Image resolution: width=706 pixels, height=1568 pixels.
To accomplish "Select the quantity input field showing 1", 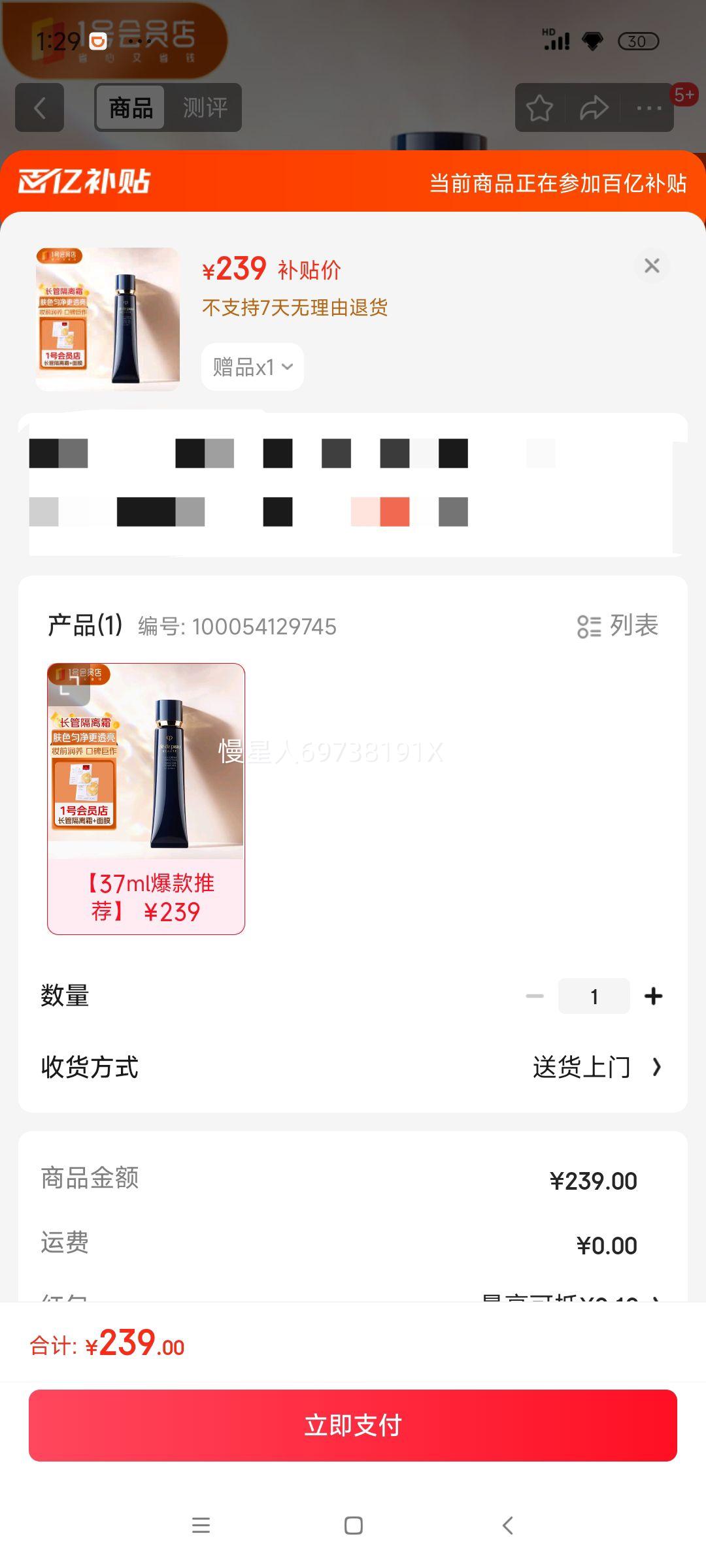I will click(594, 995).
